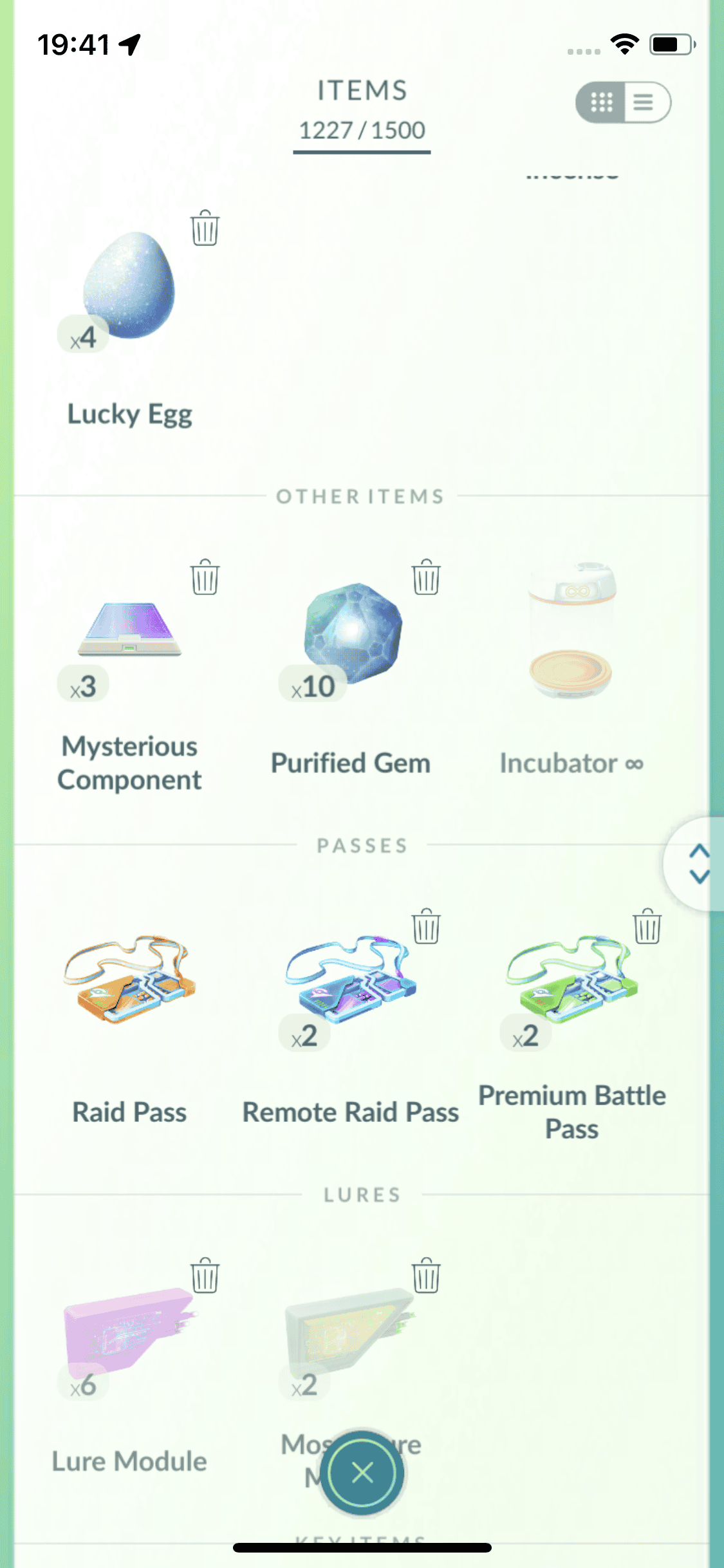The image size is (724, 1568).
Task: Tap trash icon on Mysterious Component
Action: coord(205,577)
